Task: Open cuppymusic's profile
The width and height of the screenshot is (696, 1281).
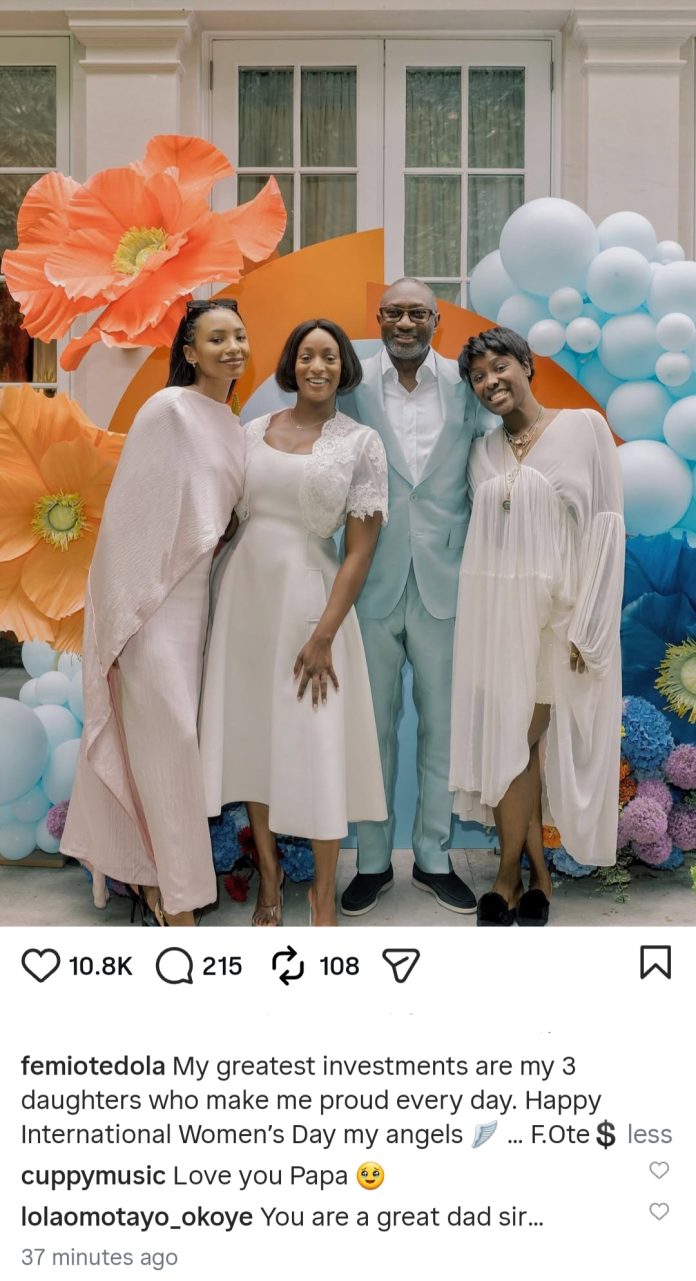Action: click(x=93, y=1176)
